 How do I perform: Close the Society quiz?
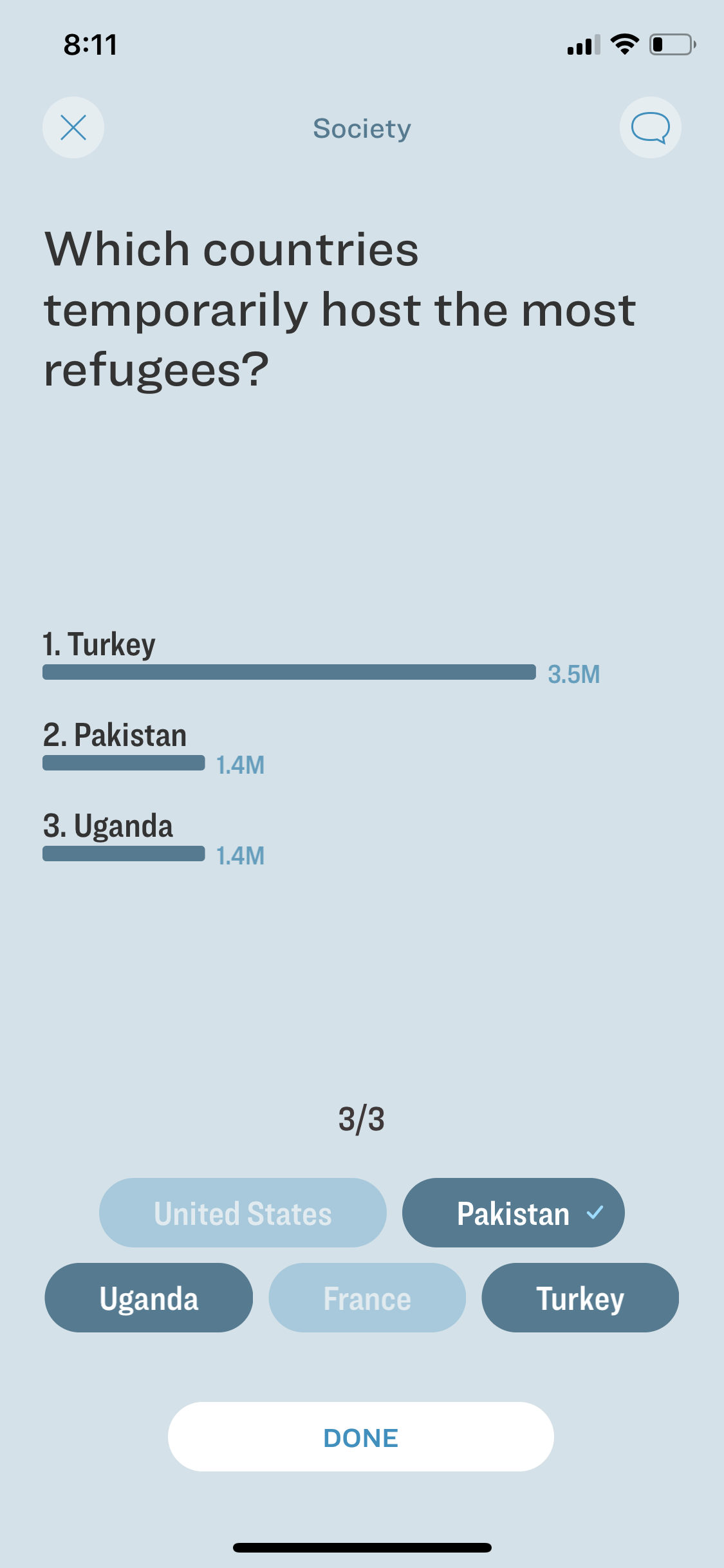pos(73,127)
